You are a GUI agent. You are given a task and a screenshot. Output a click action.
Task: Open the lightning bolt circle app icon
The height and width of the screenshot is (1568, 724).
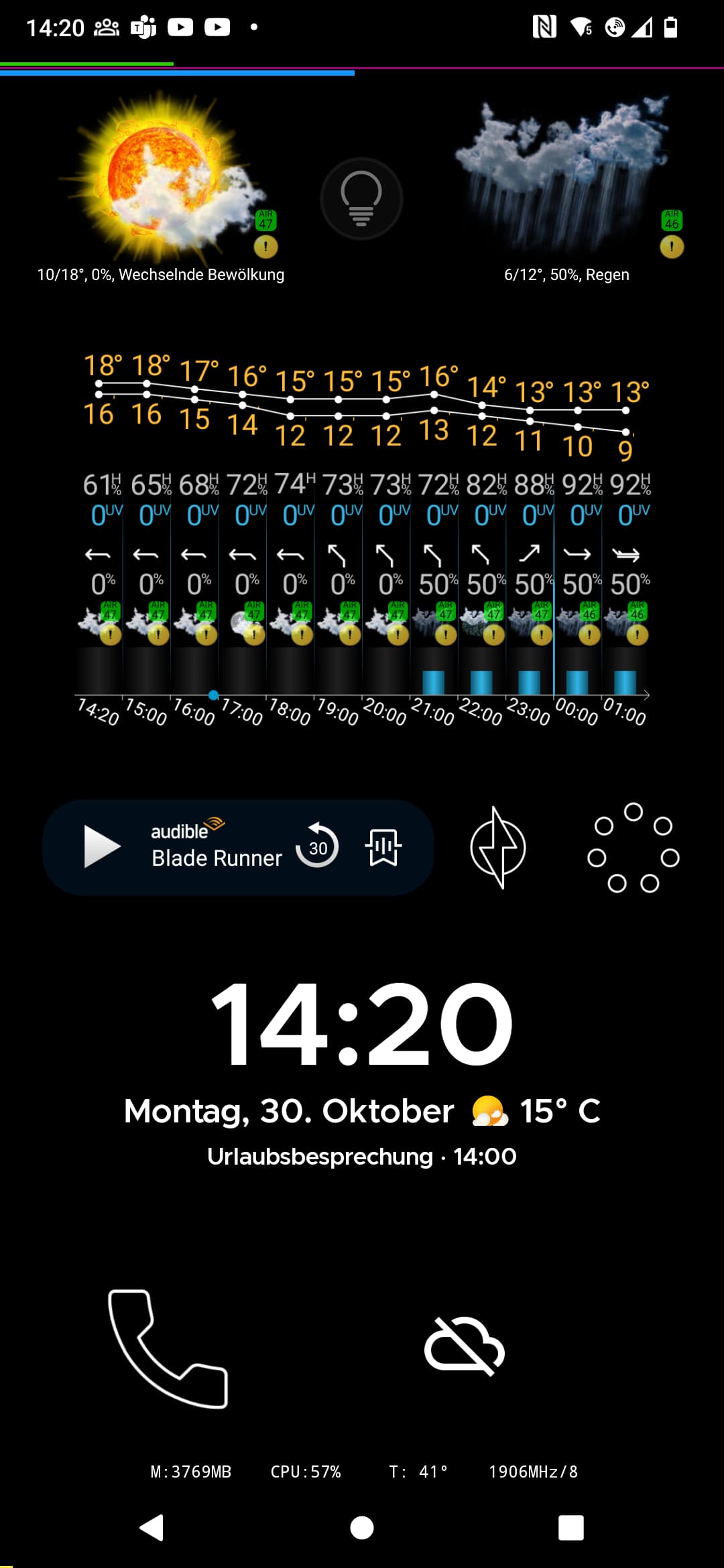[x=497, y=848]
